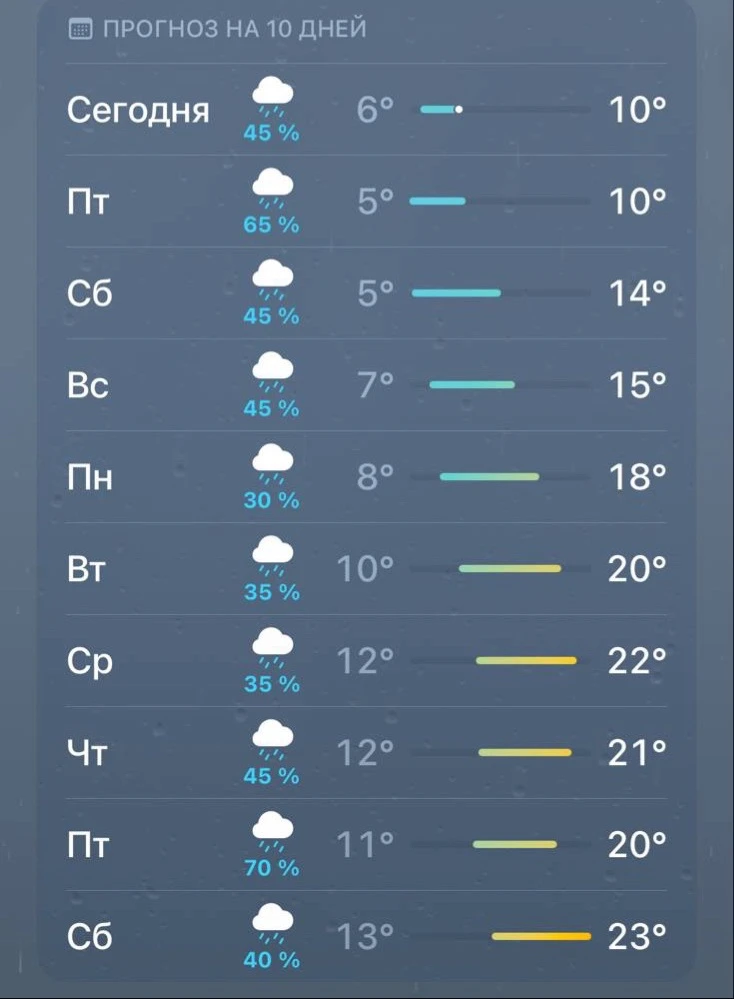View details for the Пн row

click(366, 477)
